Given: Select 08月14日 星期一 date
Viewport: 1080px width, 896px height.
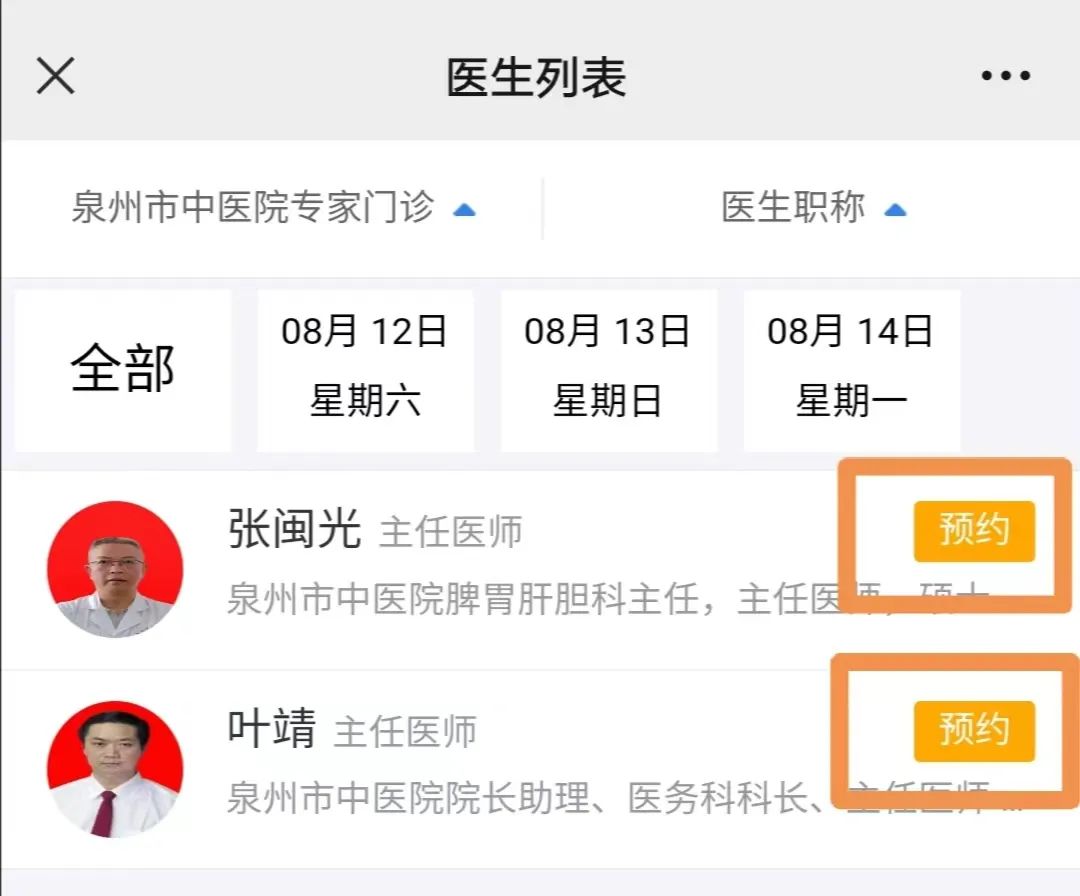Looking at the screenshot, I should (851, 369).
